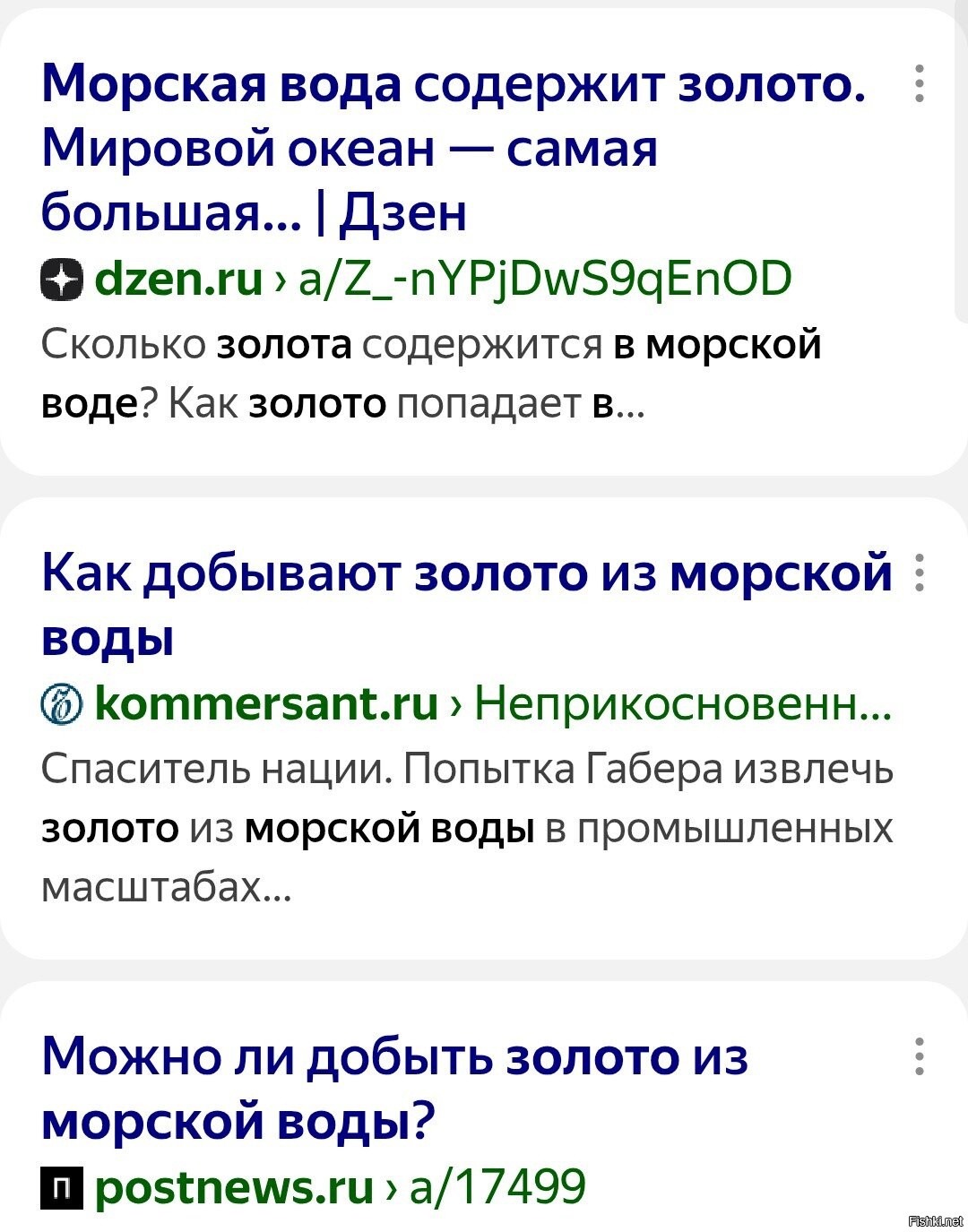Open the overflow menu for the Dzen result
The image size is (968, 1232).
tap(919, 83)
